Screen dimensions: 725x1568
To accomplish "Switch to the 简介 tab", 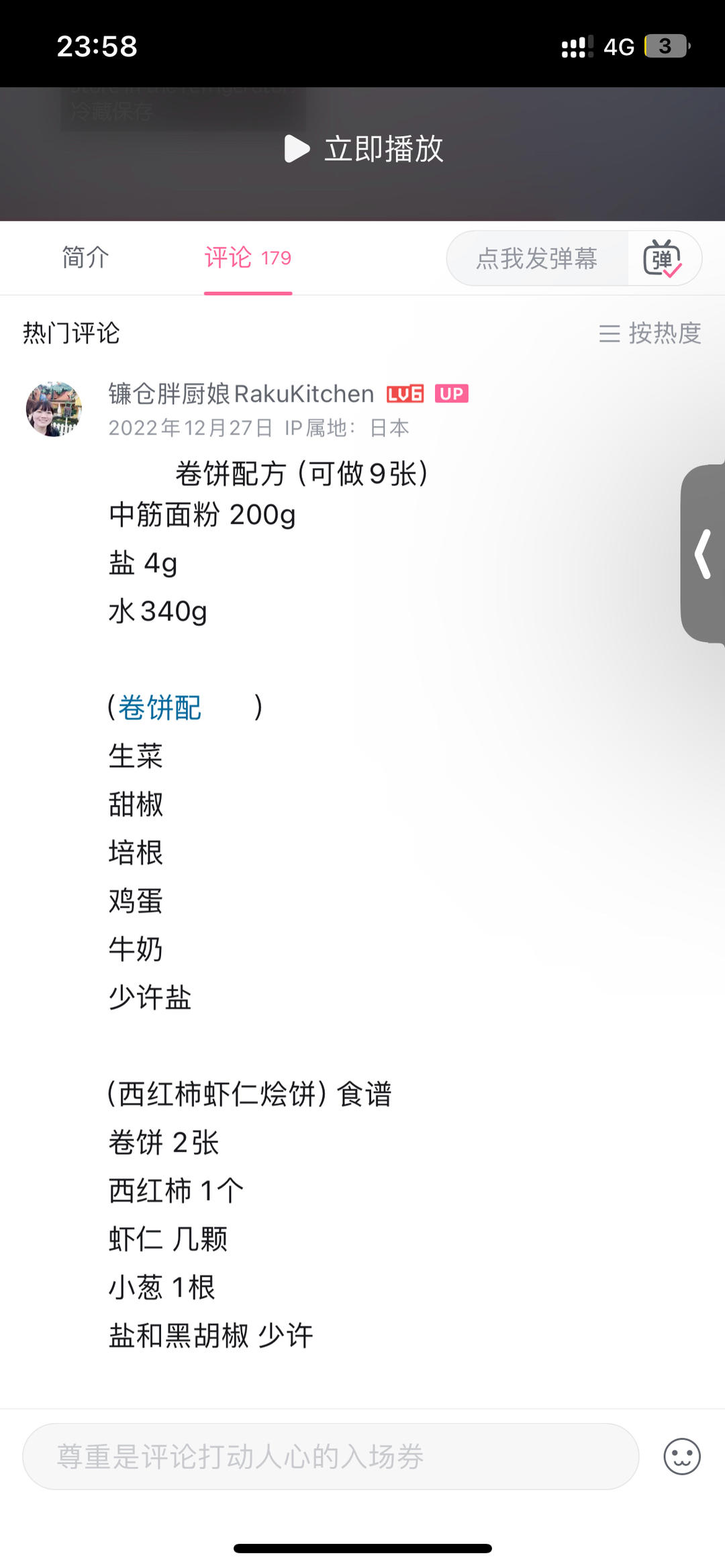I will (85, 257).
